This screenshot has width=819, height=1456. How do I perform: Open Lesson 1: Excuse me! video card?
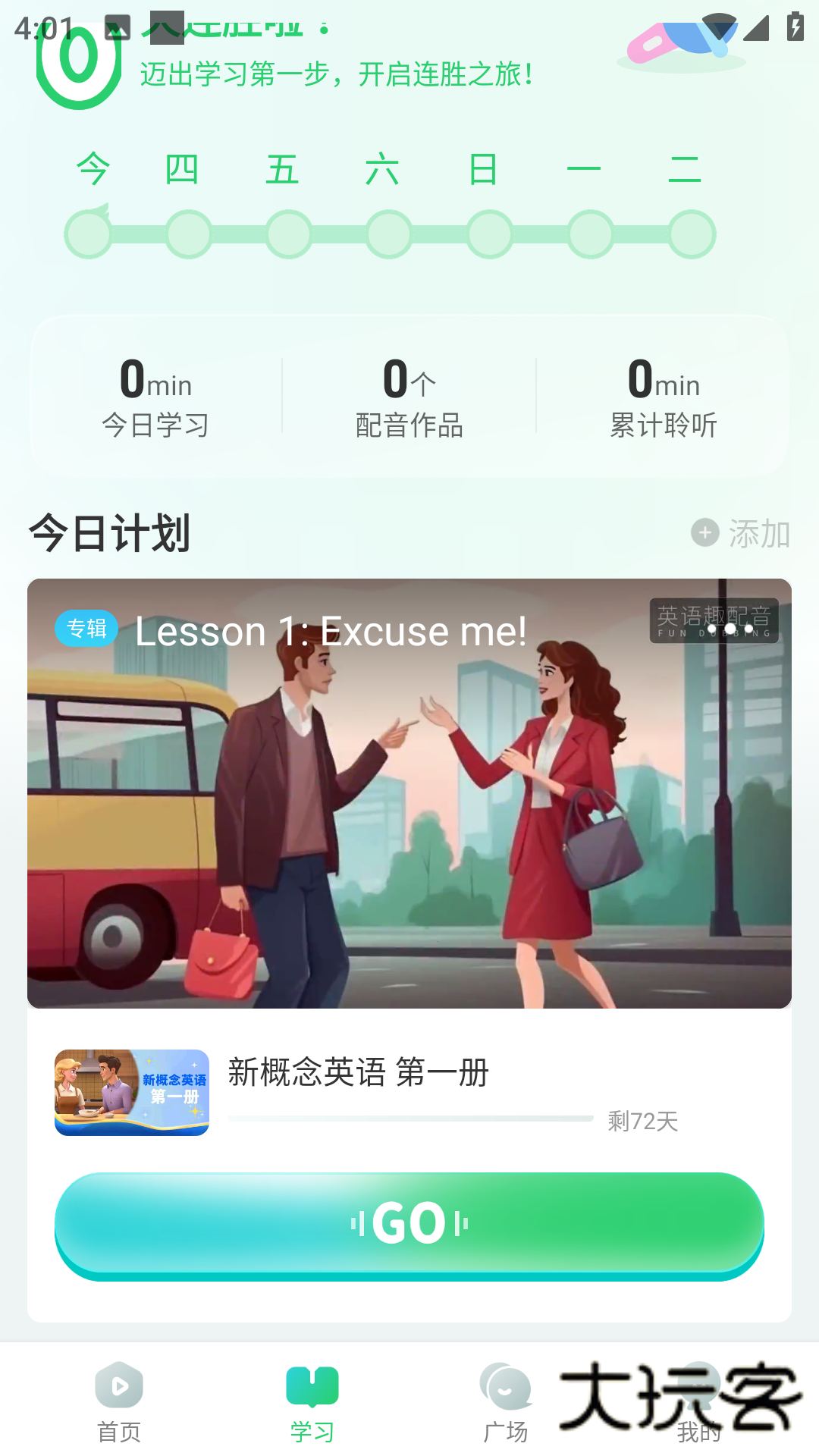pos(409,793)
